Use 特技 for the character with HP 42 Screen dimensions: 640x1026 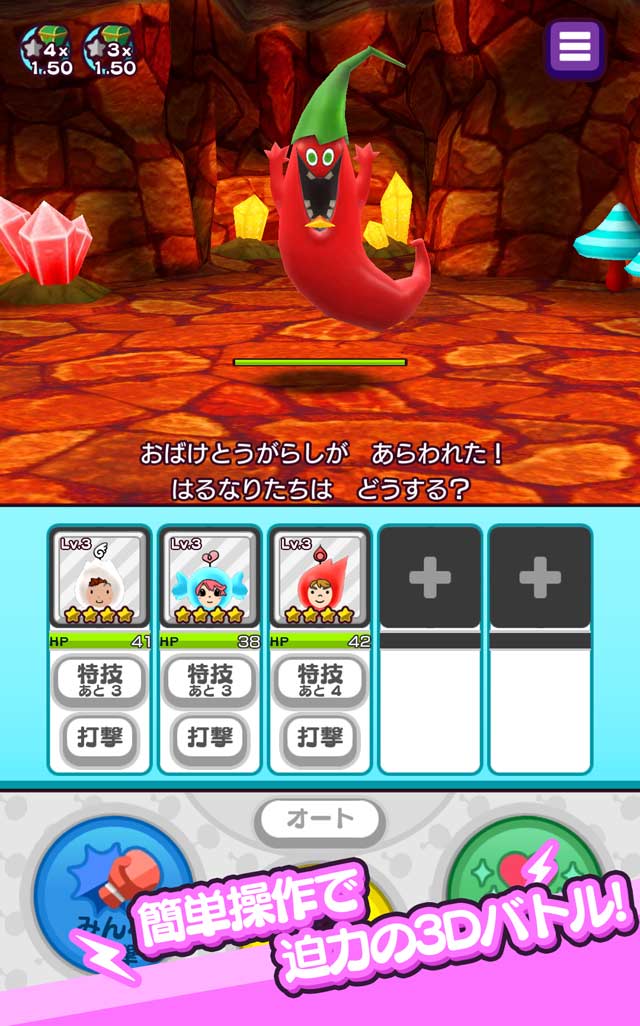click(320, 681)
